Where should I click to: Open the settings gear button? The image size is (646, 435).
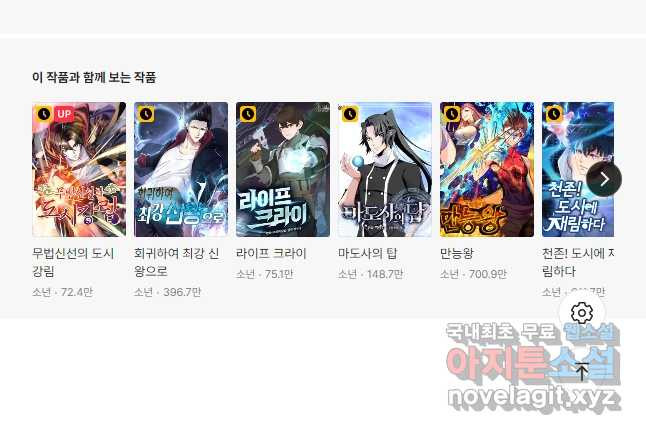coord(582,313)
